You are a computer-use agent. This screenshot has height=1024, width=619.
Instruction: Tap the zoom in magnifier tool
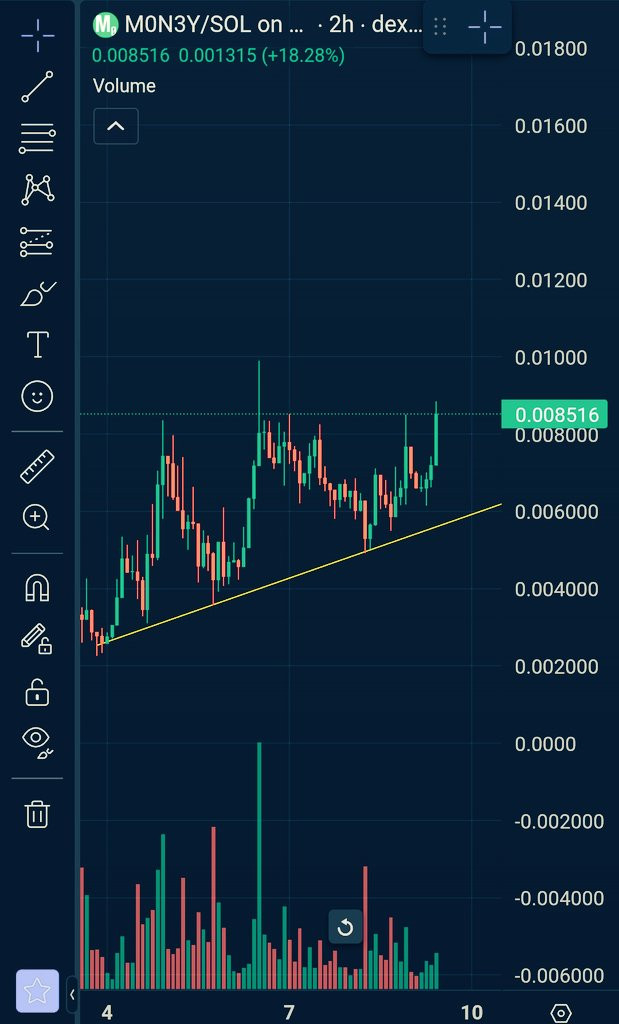click(36, 518)
